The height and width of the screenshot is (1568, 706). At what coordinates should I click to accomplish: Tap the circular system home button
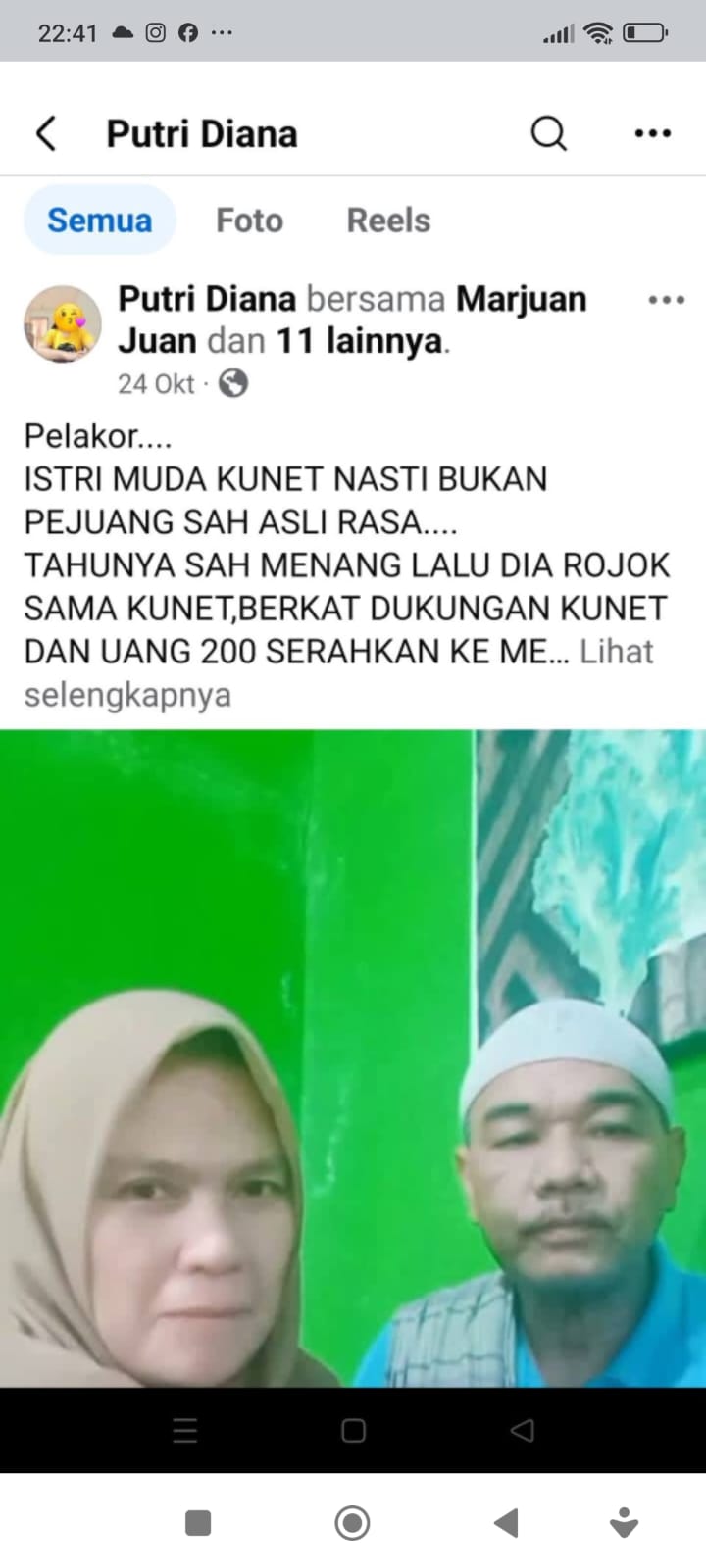click(352, 1523)
